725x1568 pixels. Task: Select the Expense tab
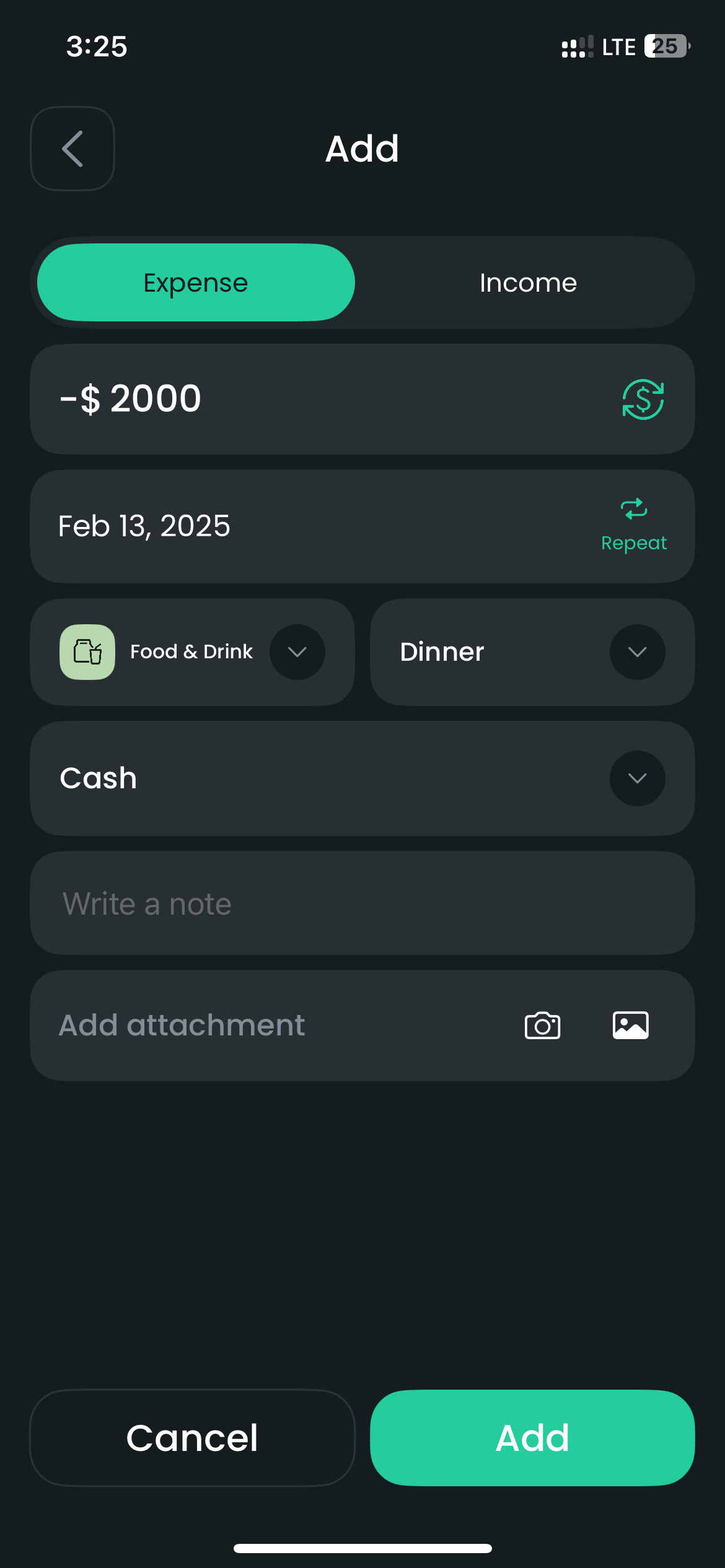(x=196, y=283)
